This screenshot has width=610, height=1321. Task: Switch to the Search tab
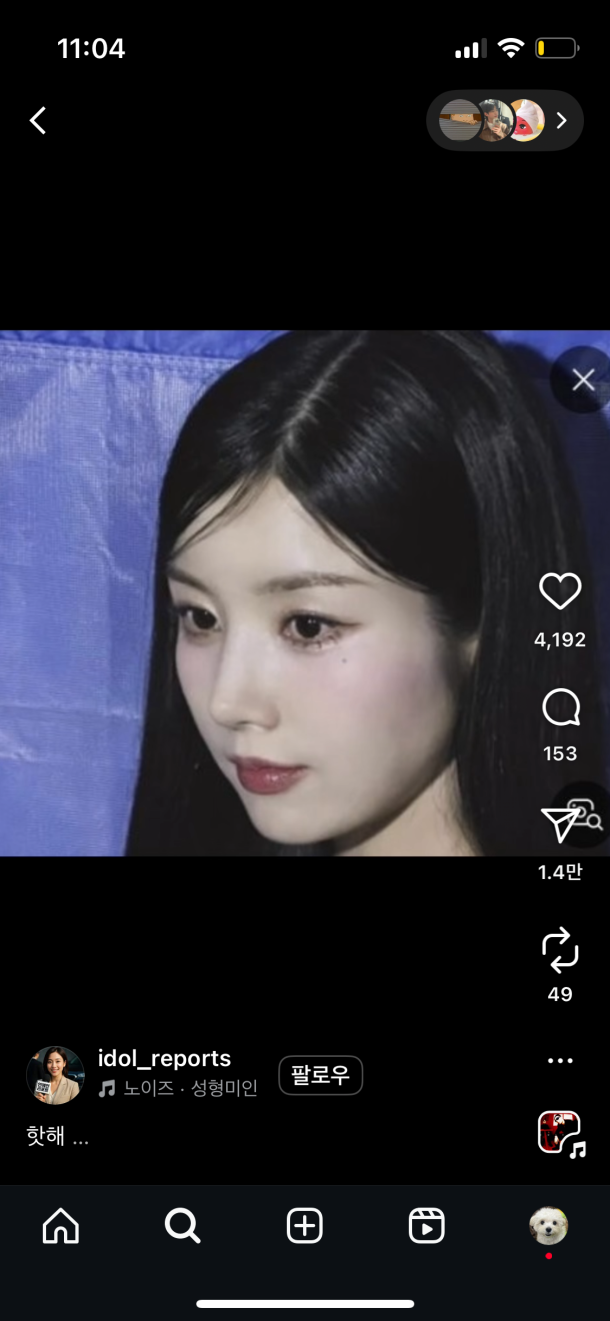(x=183, y=1225)
